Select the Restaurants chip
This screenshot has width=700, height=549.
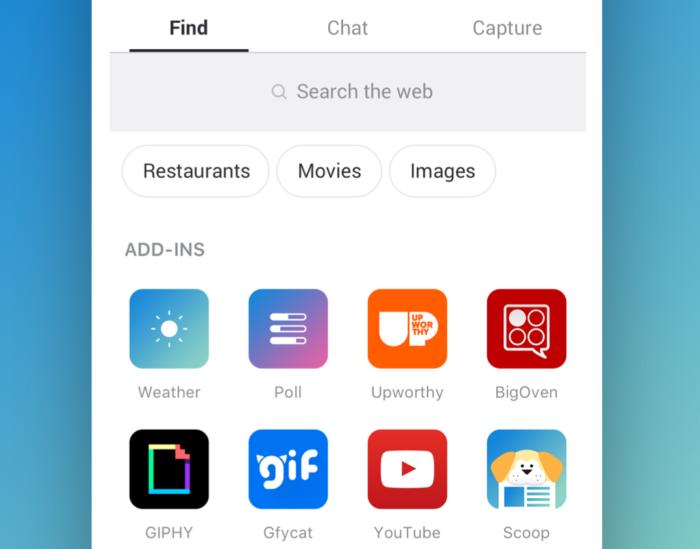(x=196, y=171)
